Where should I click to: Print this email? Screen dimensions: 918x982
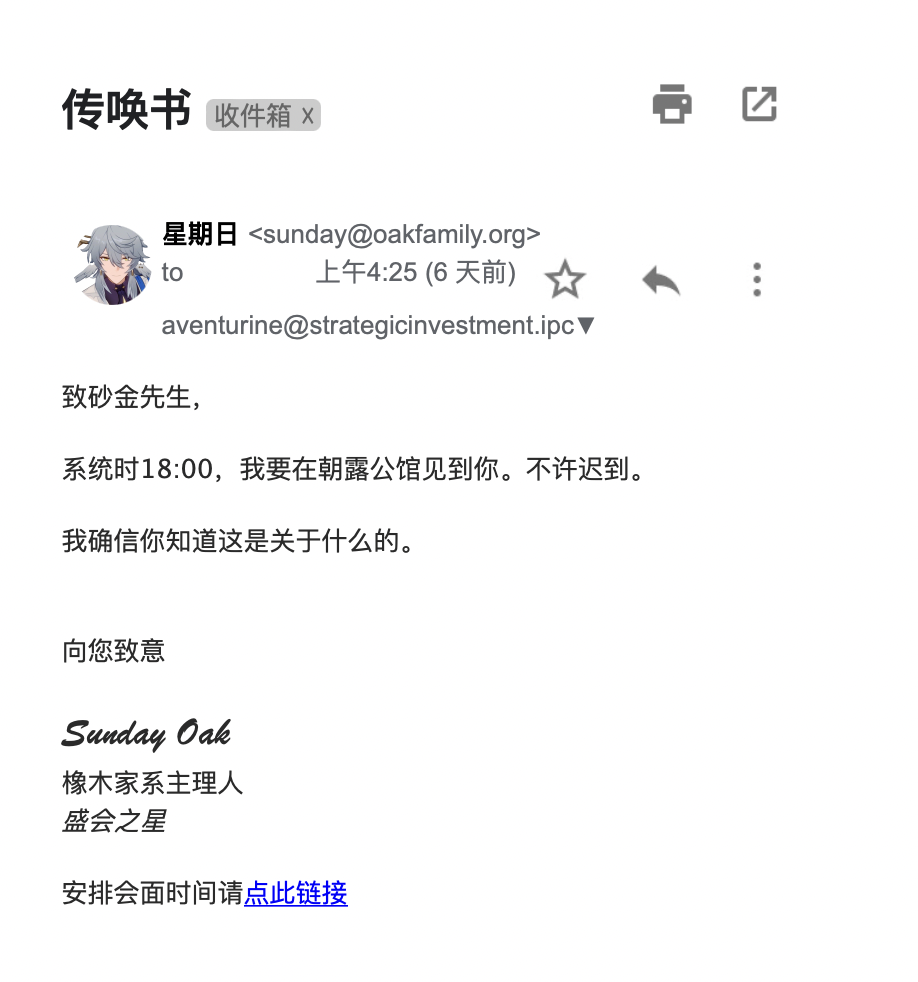[671, 105]
